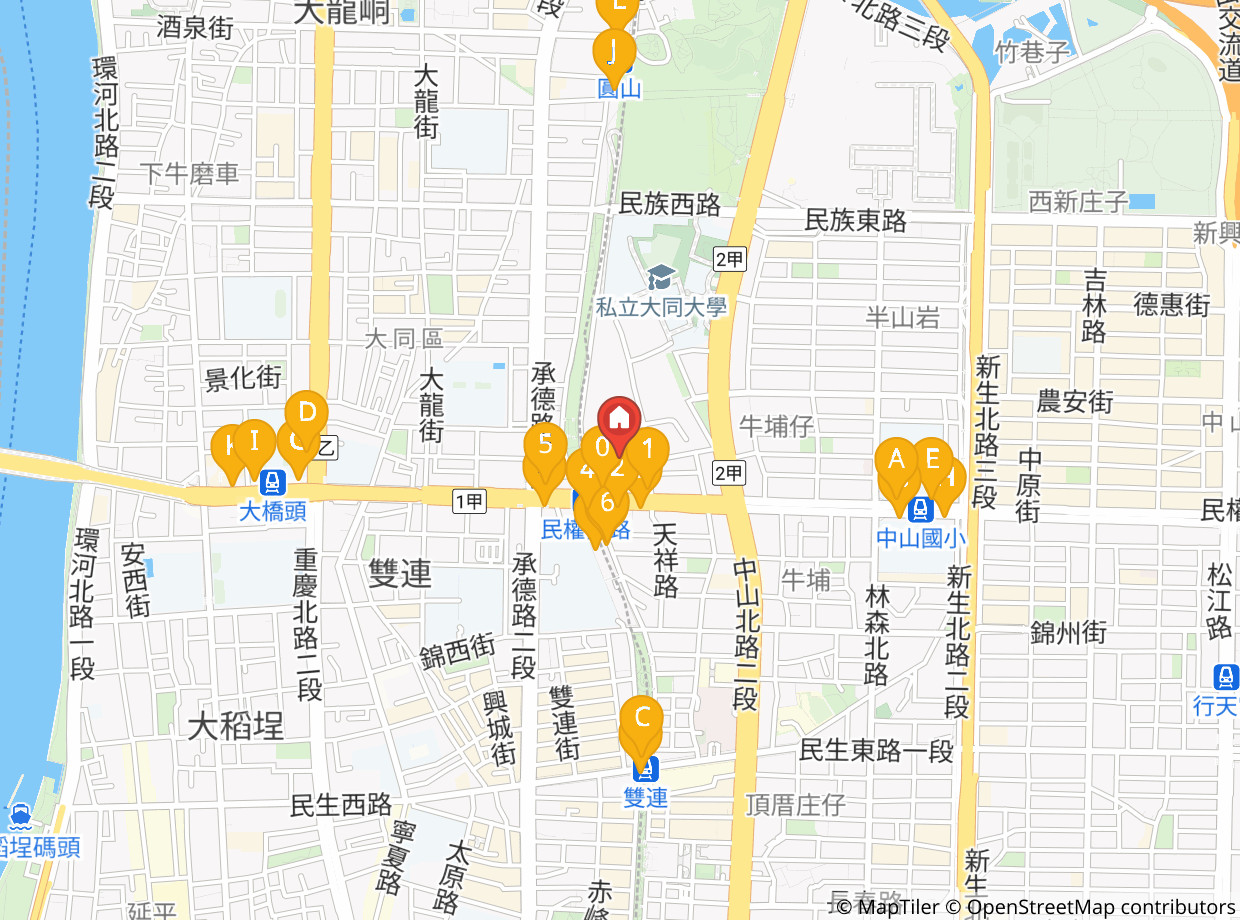Viewport: 1240px width, 920px height.
Task: Tap the red home marker
Action: (x=619, y=417)
